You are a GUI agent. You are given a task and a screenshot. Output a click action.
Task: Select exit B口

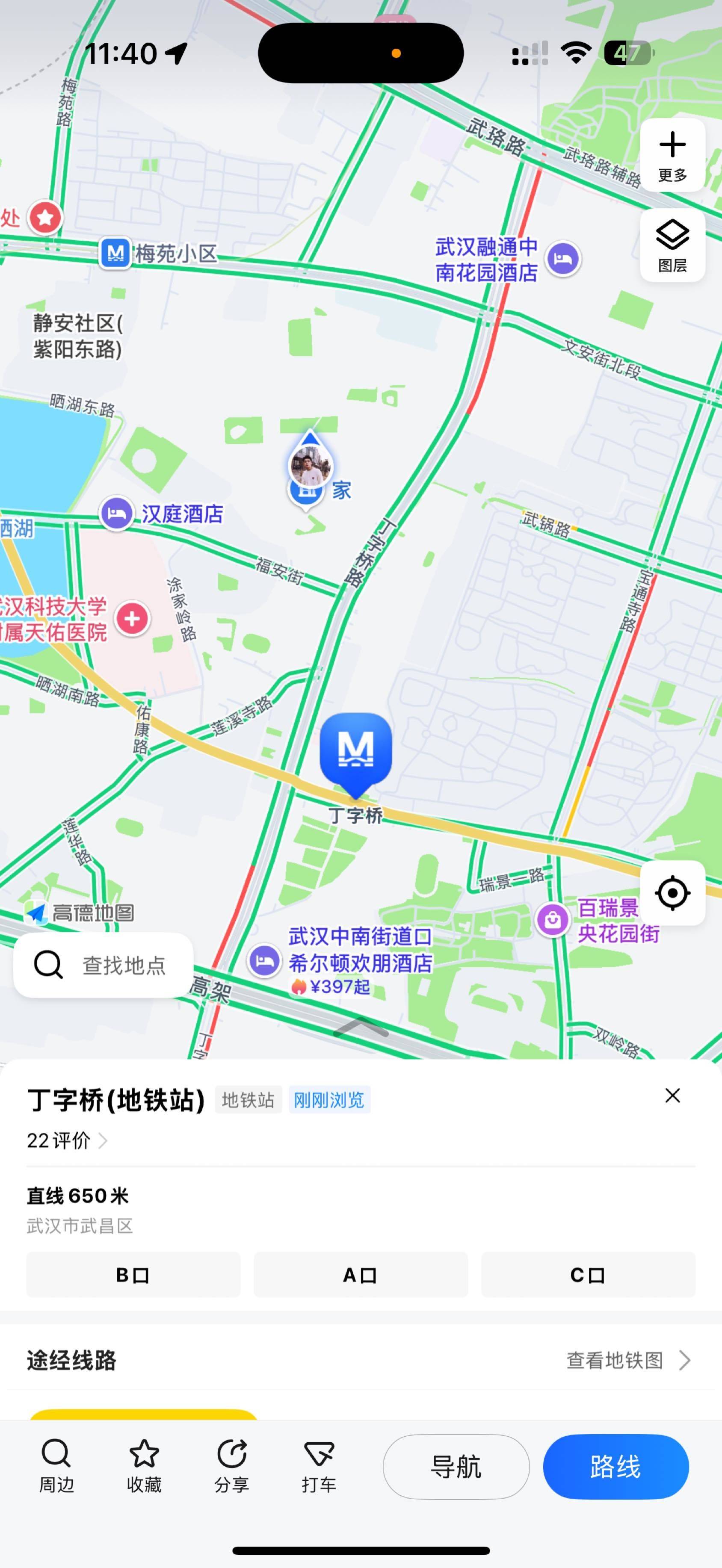[x=133, y=1275]
